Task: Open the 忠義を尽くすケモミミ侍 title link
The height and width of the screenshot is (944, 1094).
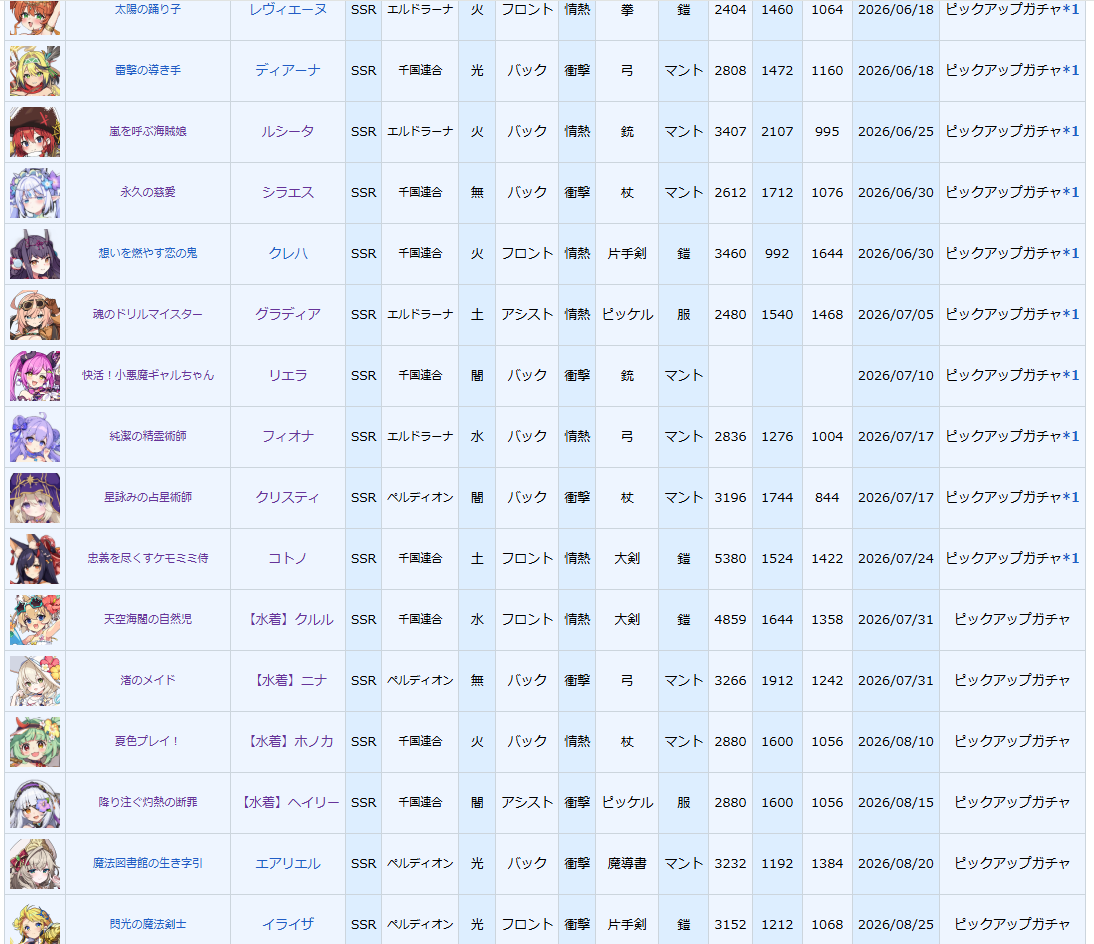Action: click(148, 559)
